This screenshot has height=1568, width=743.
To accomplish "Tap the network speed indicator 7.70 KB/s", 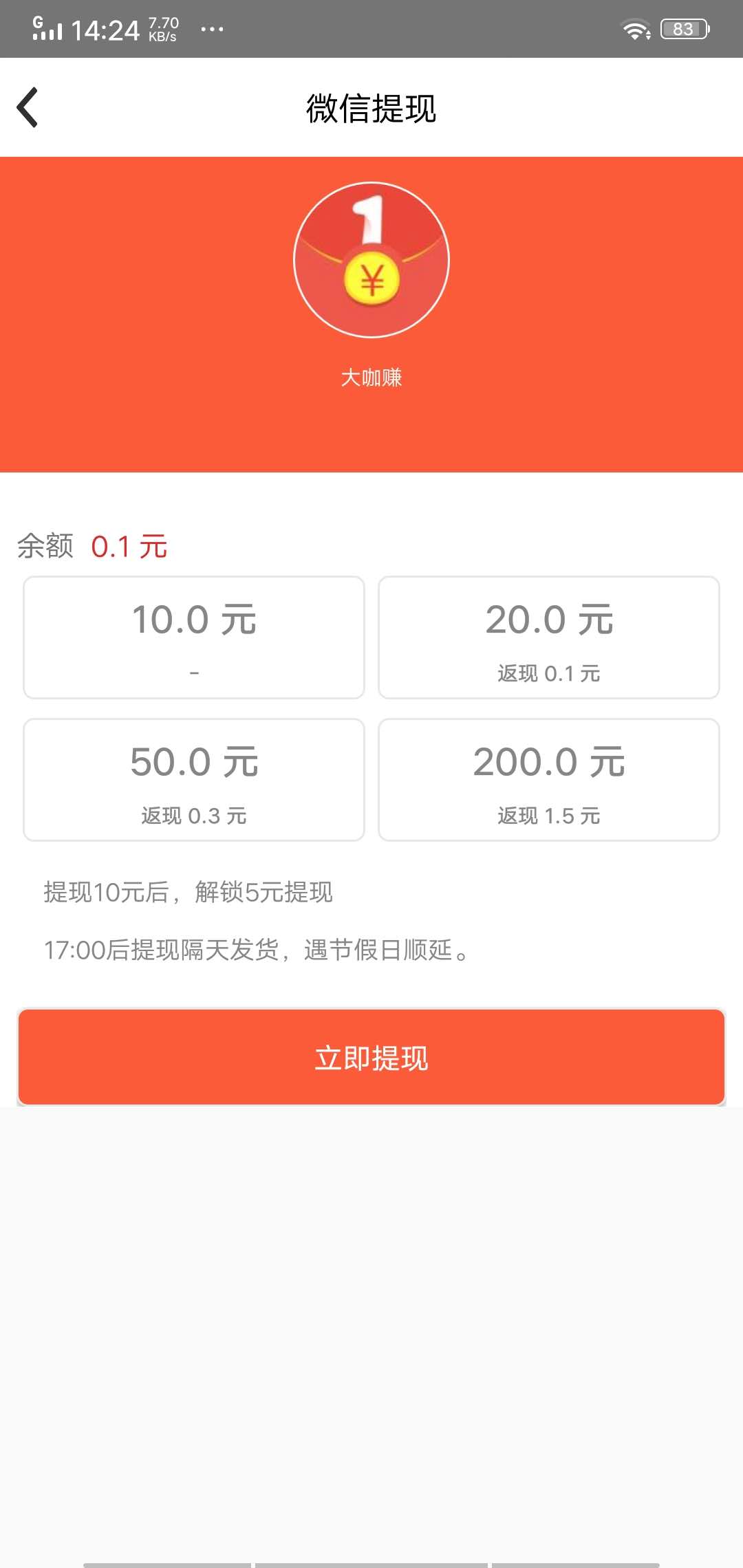I will (161, 28).
